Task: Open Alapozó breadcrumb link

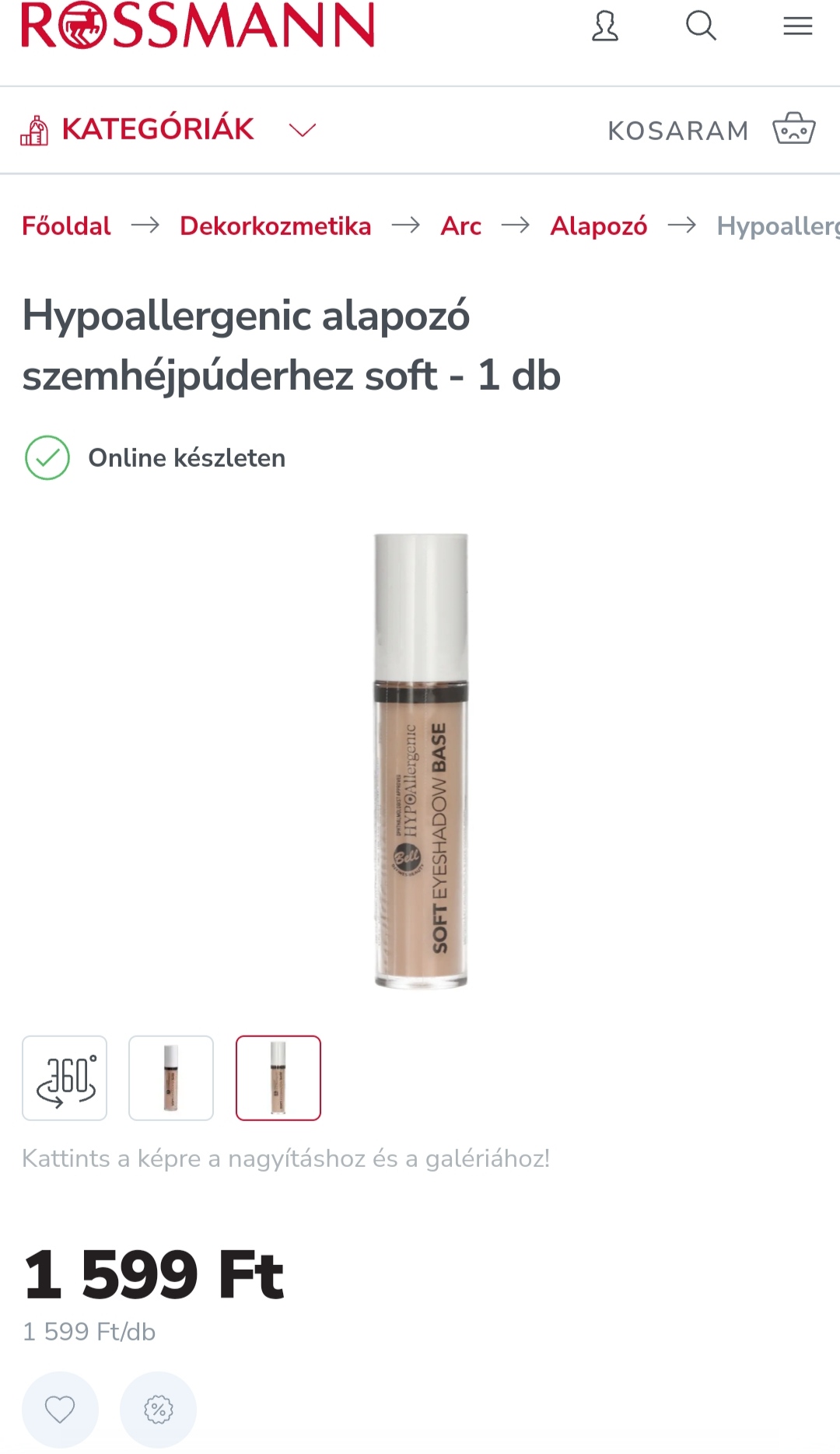Action: (598, 226)
